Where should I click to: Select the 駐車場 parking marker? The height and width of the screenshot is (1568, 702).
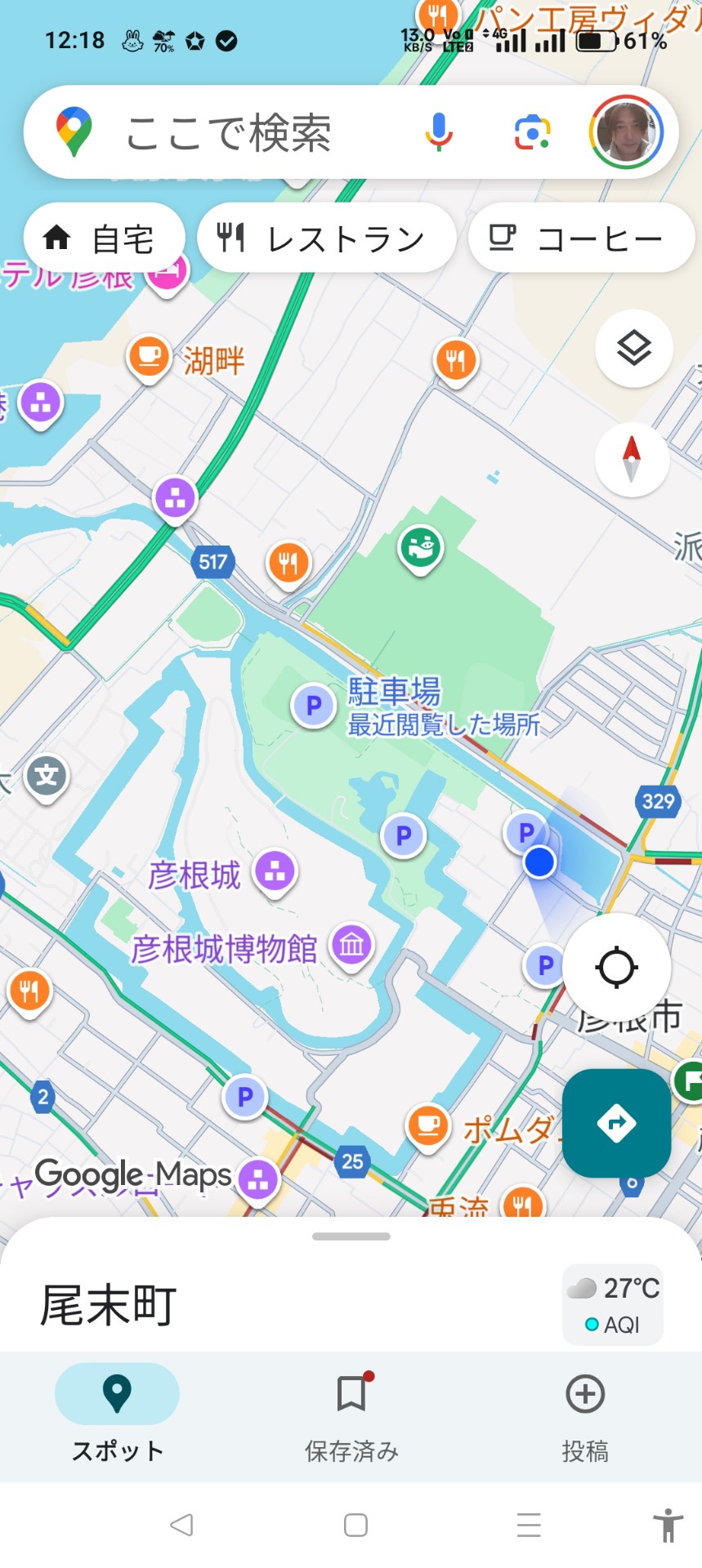(x=314, y=706)
